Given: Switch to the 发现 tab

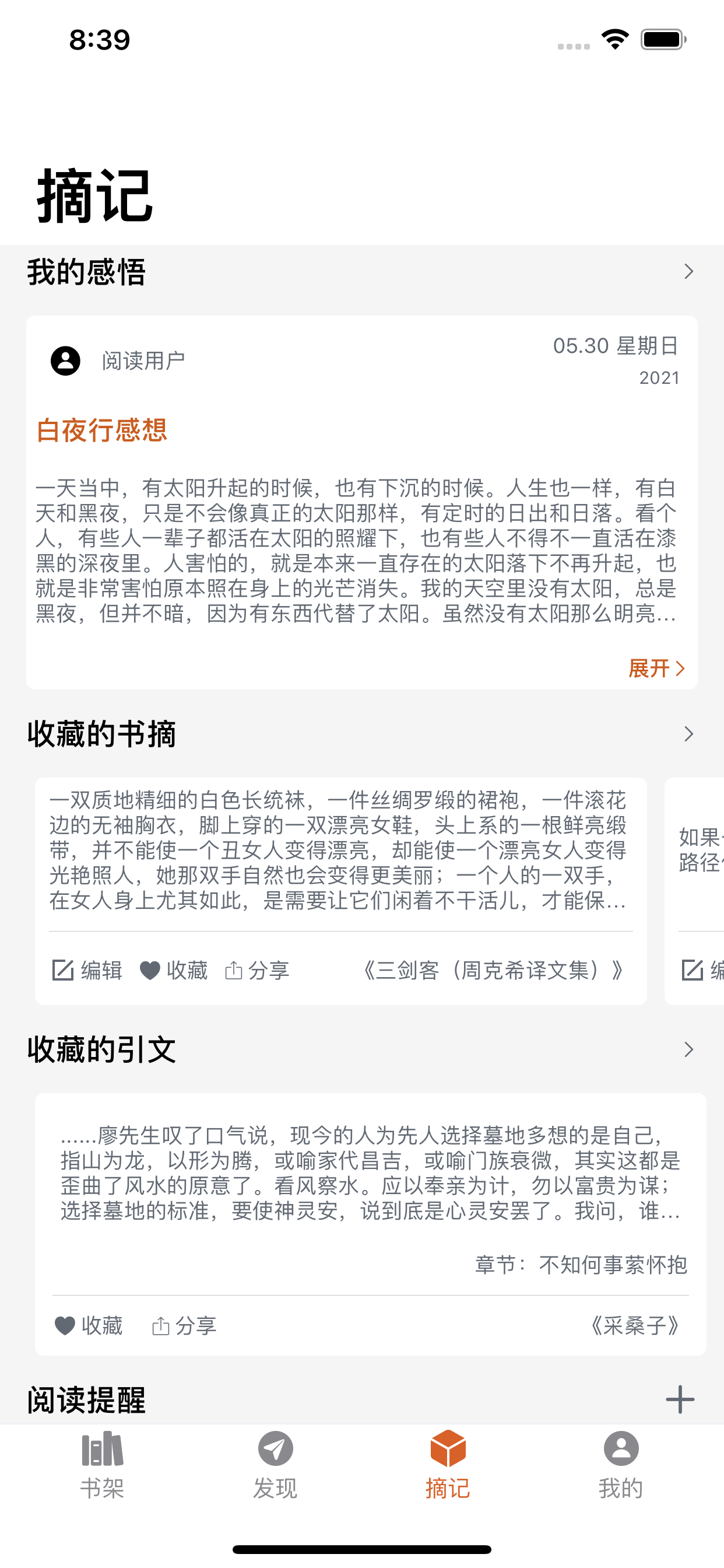Looking at the screenshot, I should [275, 1465].
